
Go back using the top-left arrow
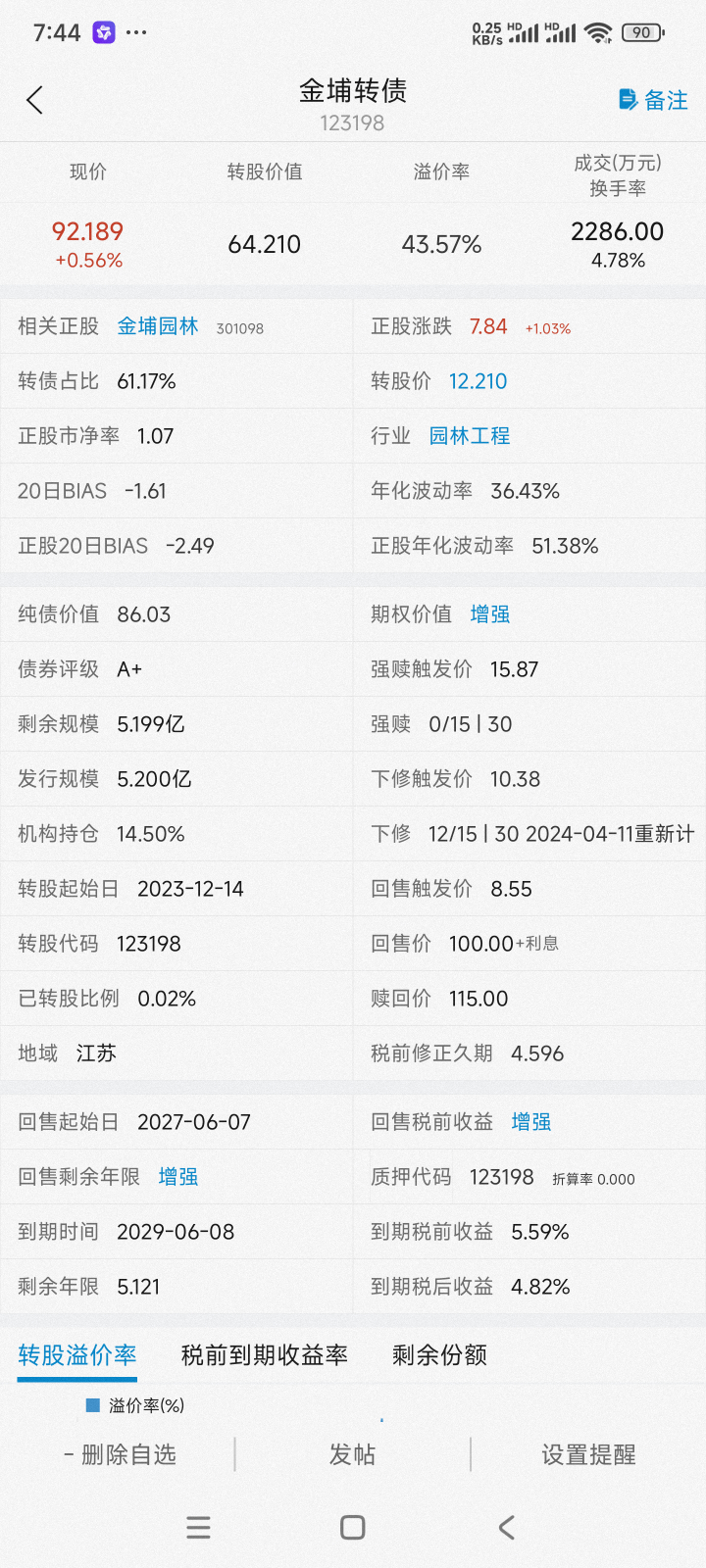34,100
